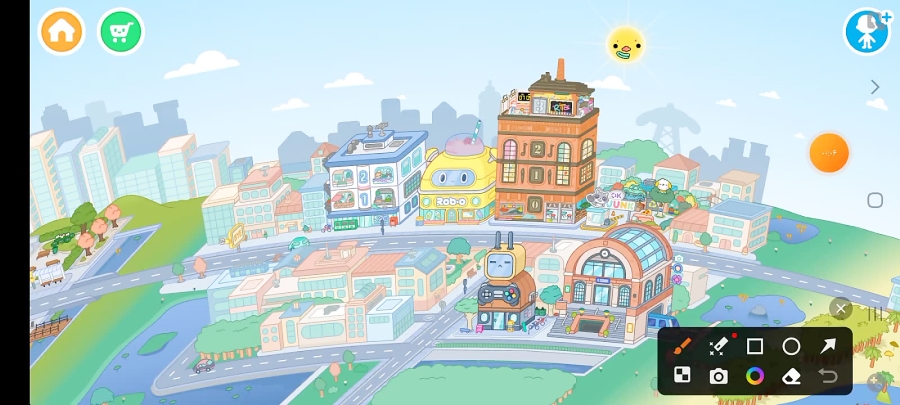
Task: Choose the circle shape tool
Action: pos(791,346)
